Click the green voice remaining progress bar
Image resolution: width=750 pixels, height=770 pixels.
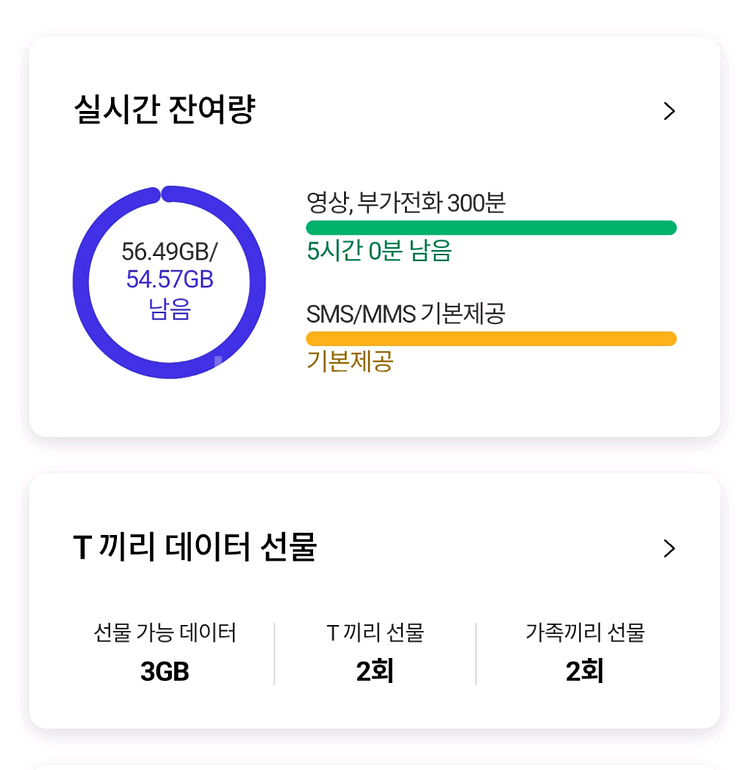490,227
